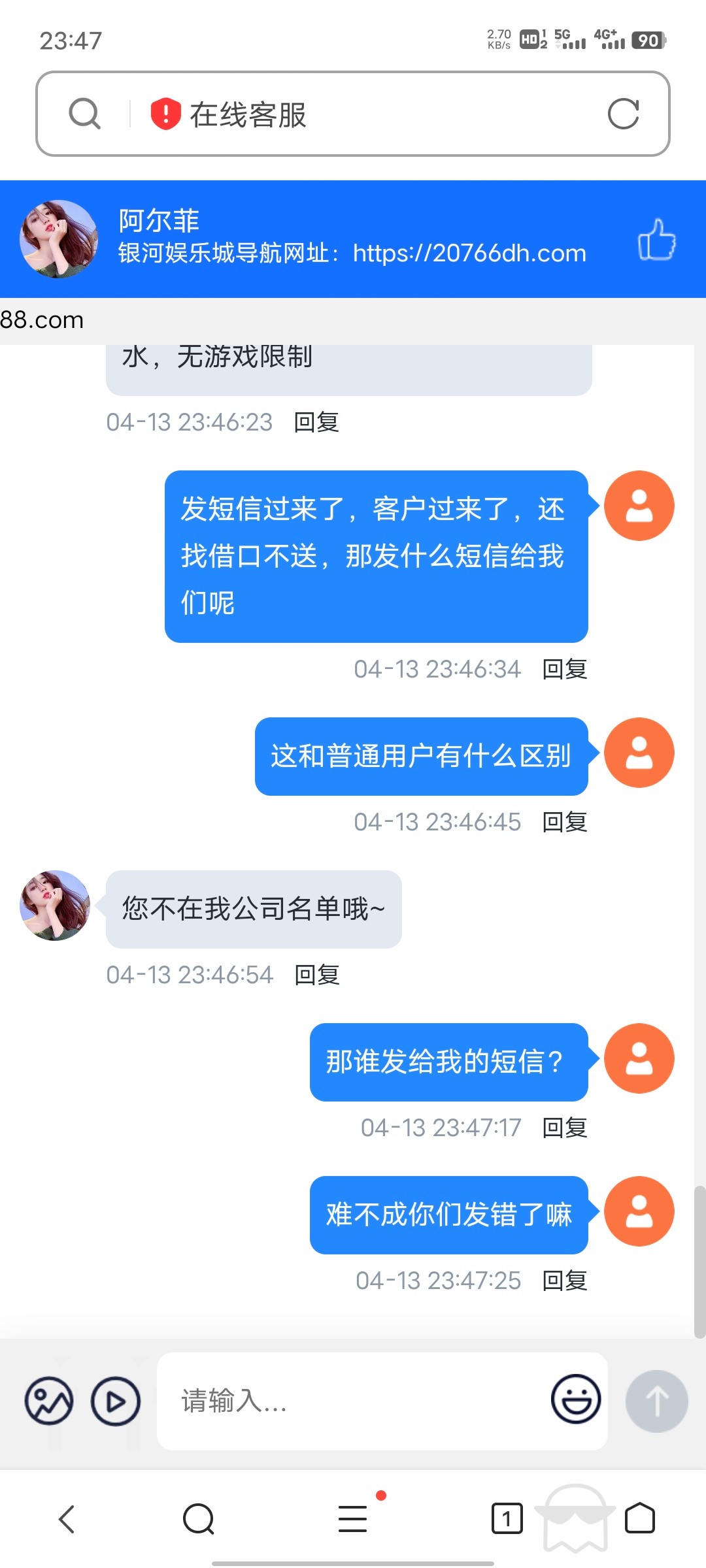This screenshot has height=1568, width=706.
Task: Reply to the 23:46:34 message
Action: 565,670
